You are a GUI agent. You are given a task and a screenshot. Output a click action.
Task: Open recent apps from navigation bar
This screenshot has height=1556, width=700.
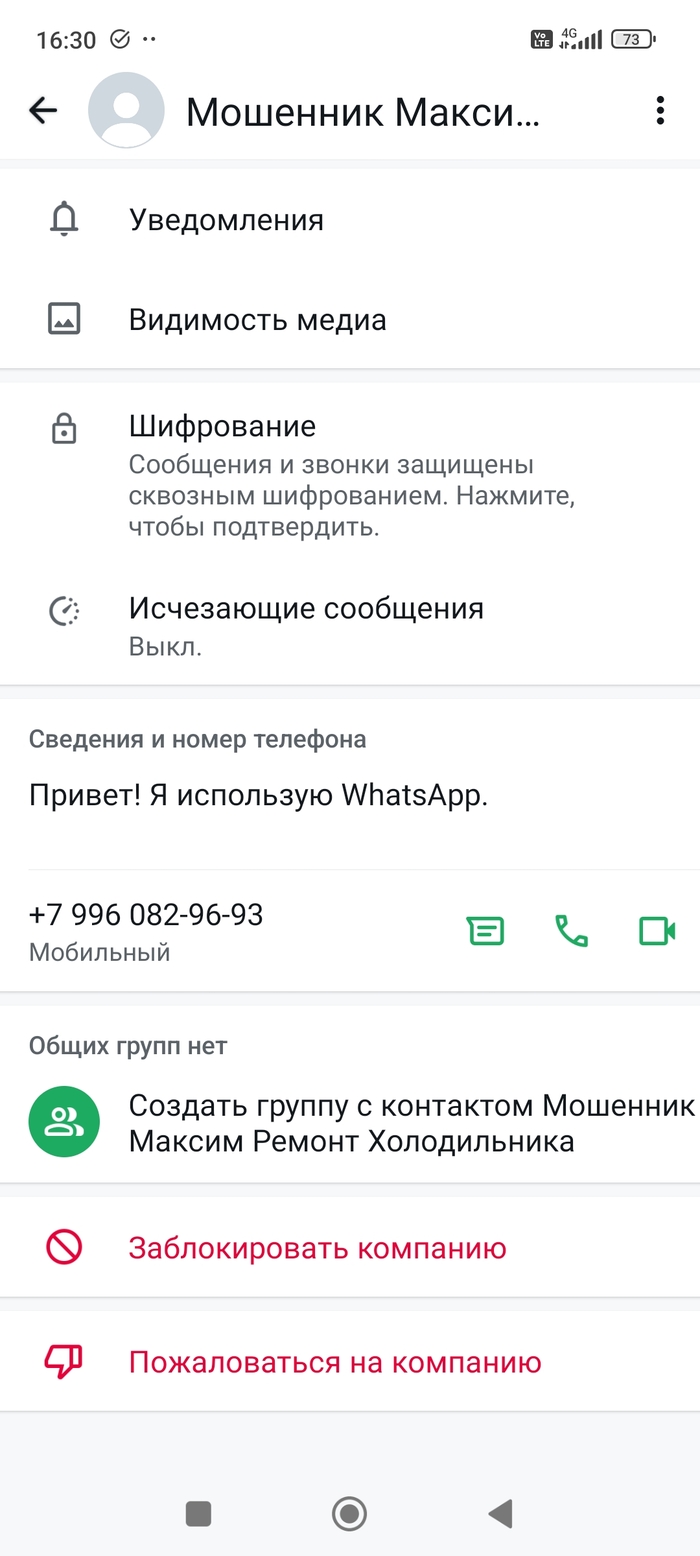(198, 1514)
